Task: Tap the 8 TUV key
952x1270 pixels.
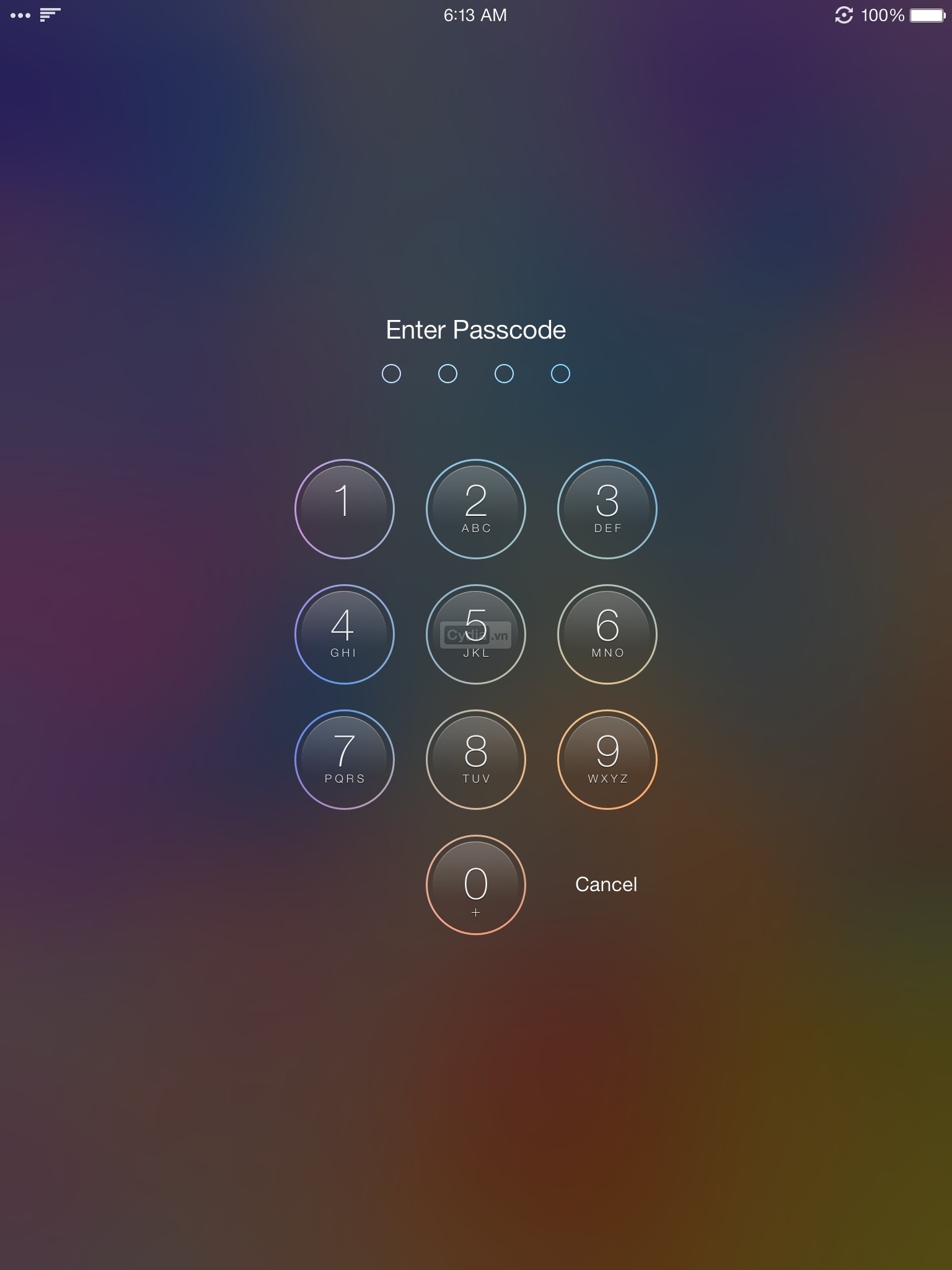Action: (x=475, y=759)
